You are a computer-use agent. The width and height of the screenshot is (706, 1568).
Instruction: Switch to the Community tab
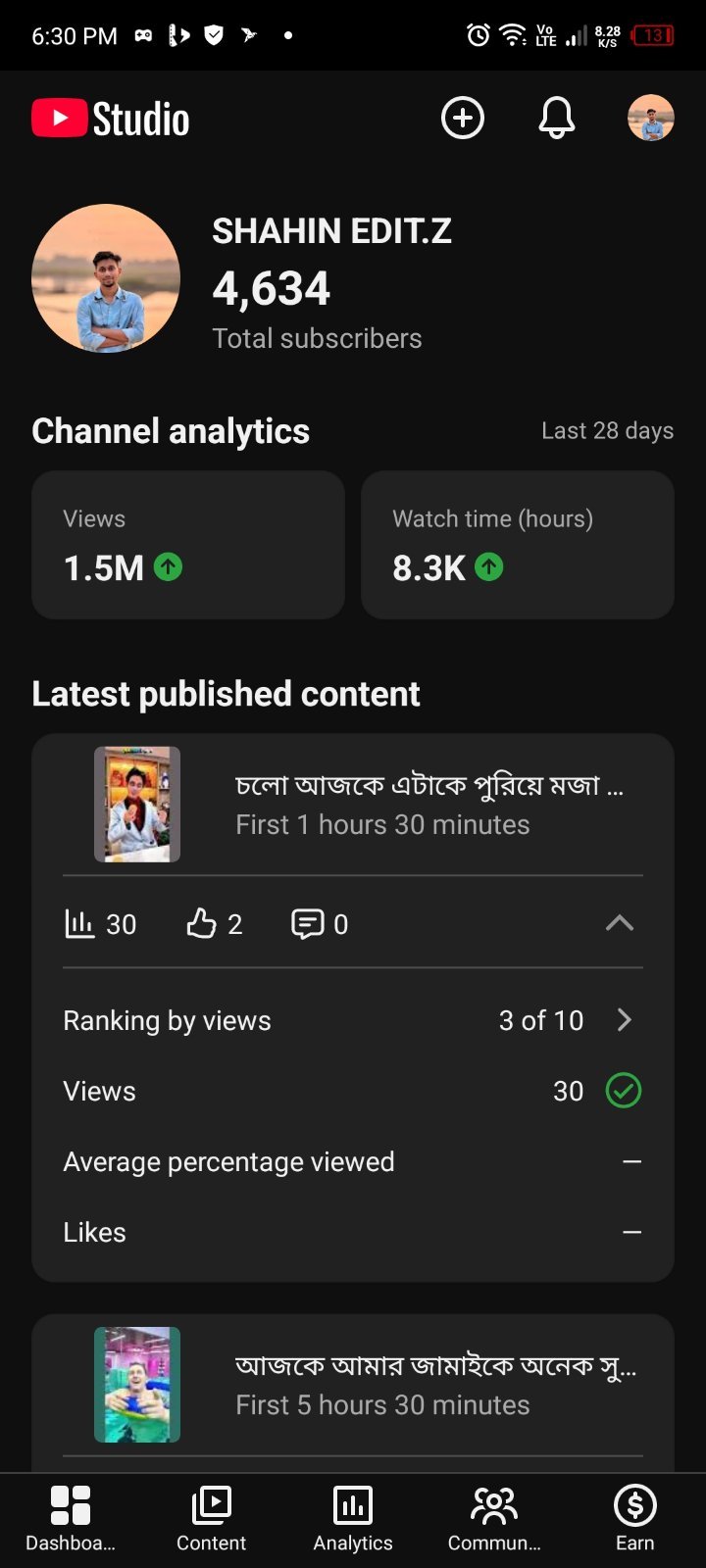(494, 1519)
